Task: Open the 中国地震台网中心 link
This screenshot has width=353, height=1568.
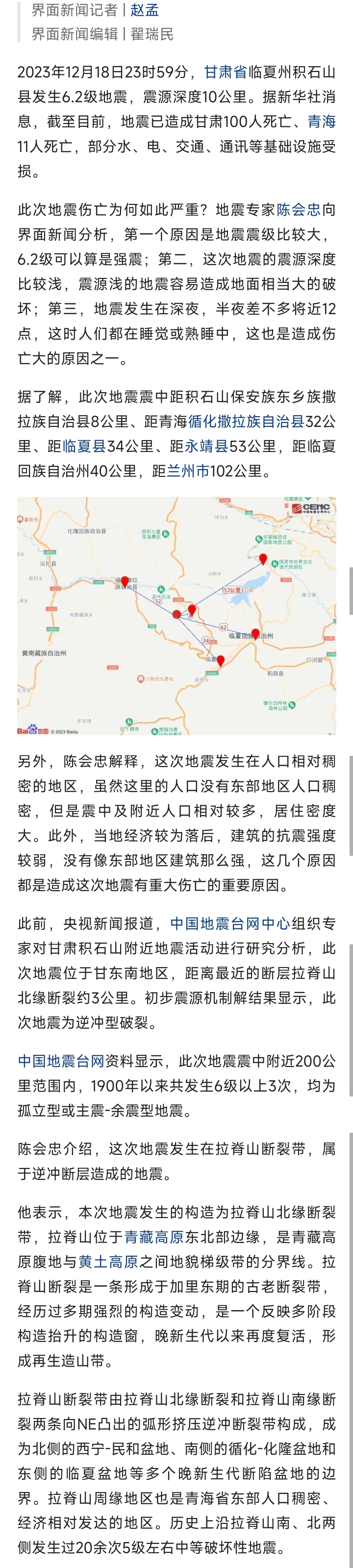Action: (229, 923)
